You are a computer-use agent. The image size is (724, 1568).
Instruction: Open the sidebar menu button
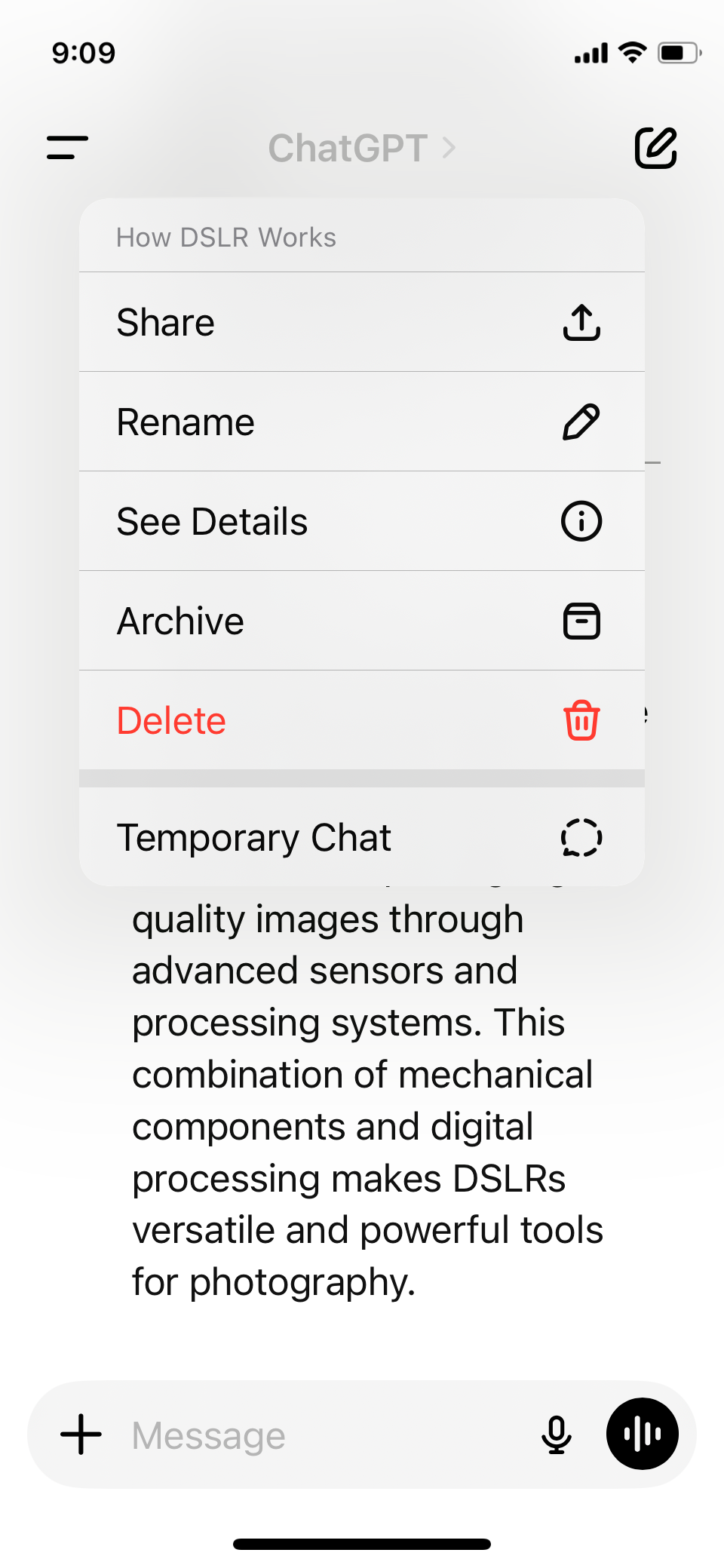pyautogui.click(x=68, y=148)
